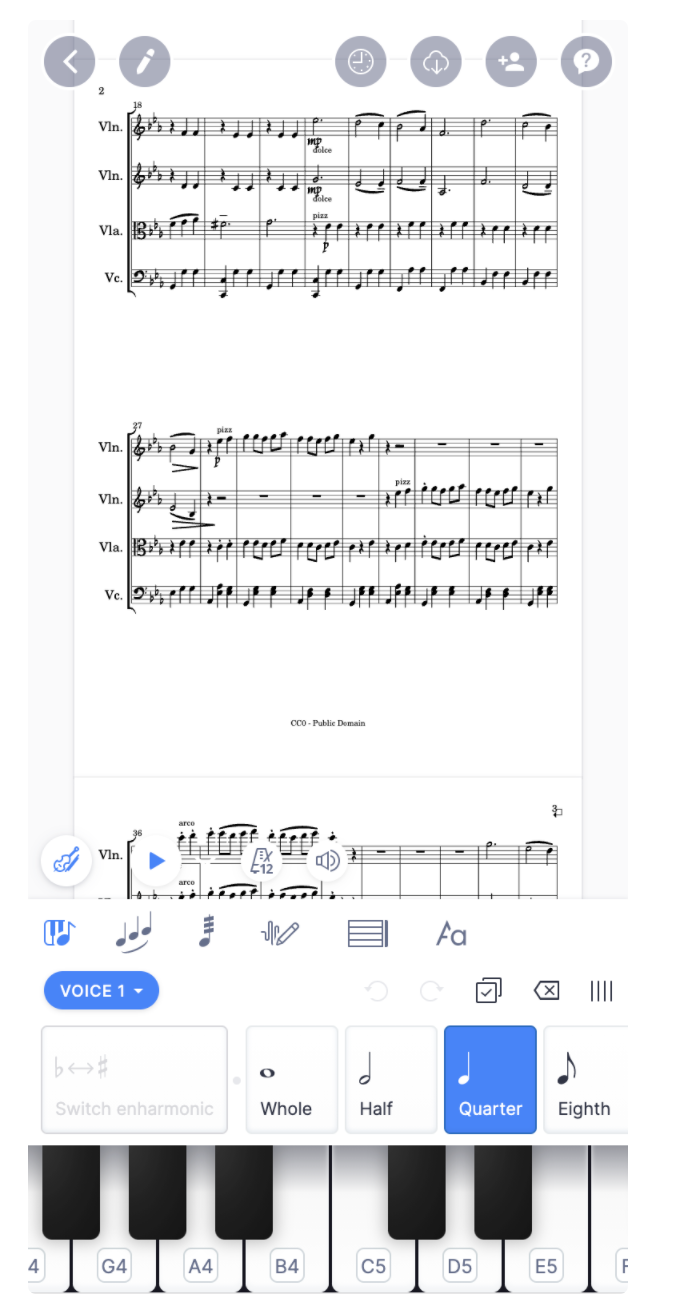Switch to the measure tools toolbar tab

pyautogui.click(x=367, y=934)
